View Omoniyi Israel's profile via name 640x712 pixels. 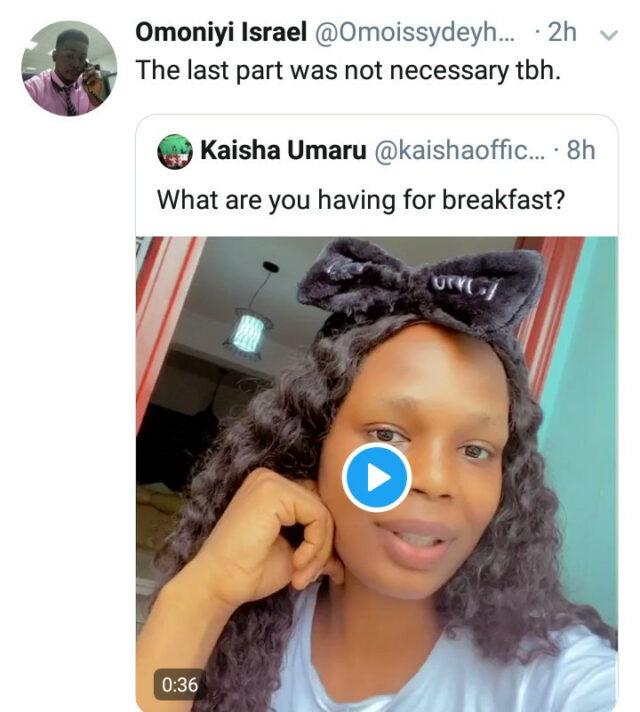221,32
